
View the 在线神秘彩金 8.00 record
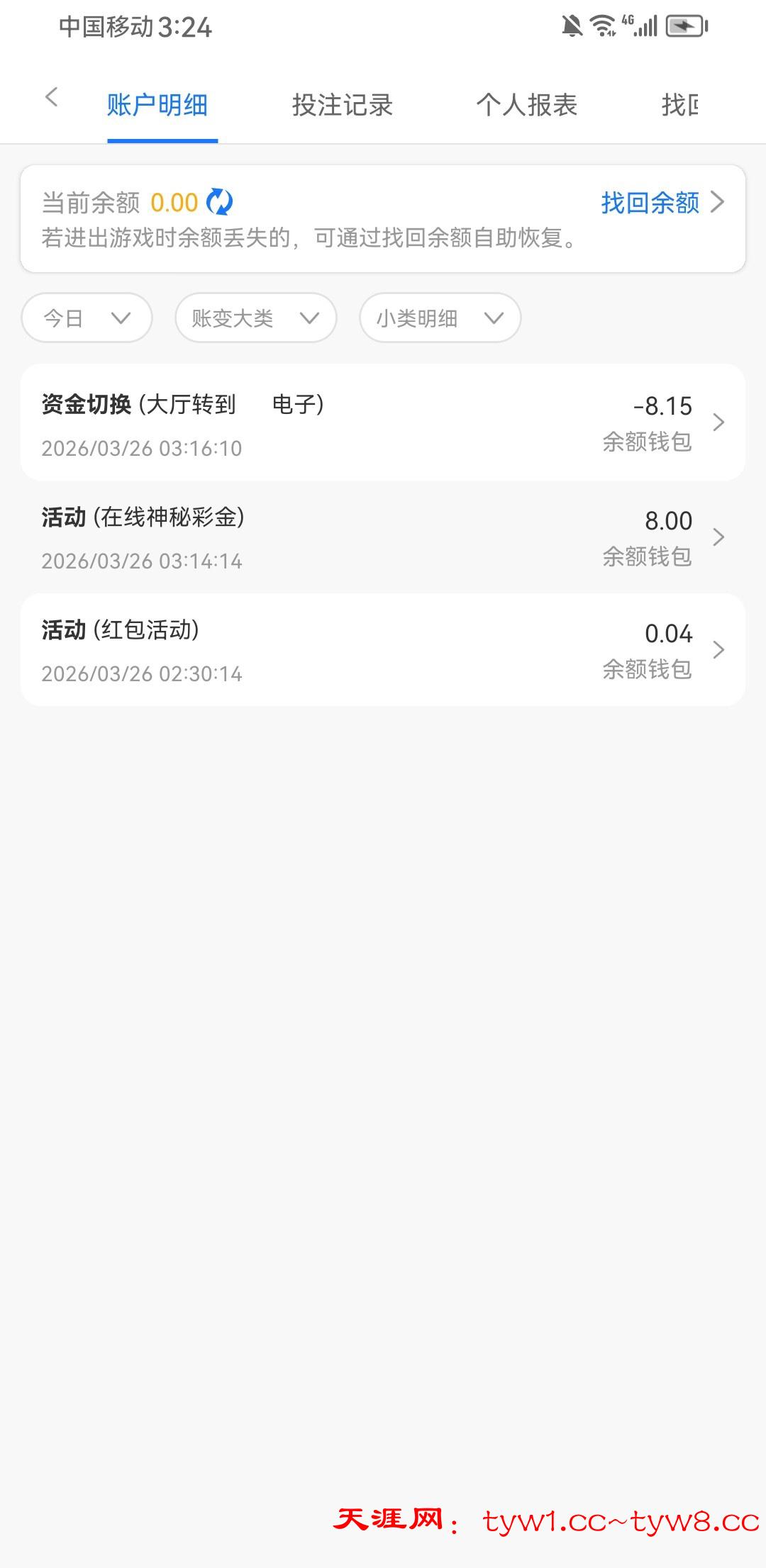[x=383, y=537]
